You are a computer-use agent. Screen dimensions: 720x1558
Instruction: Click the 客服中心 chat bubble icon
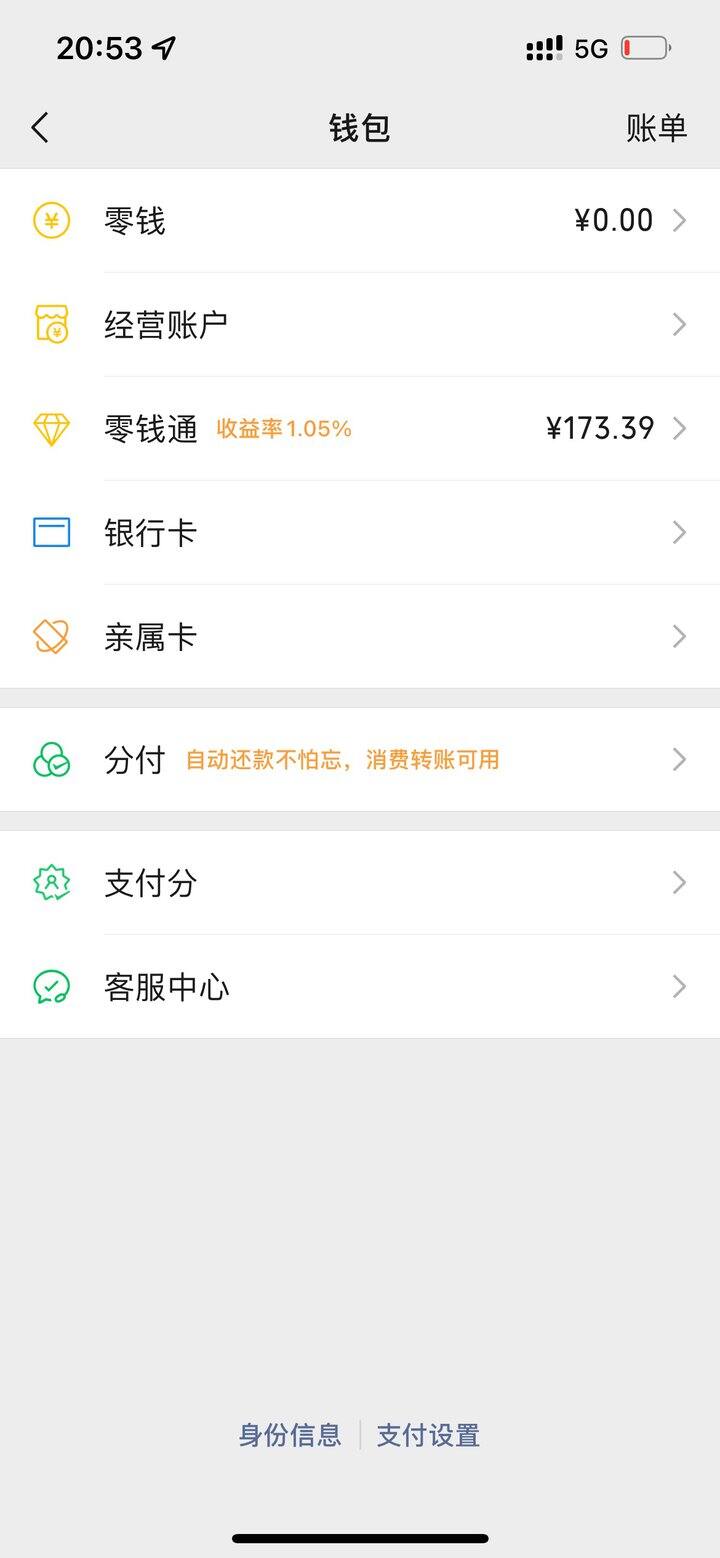click(51, 986)
